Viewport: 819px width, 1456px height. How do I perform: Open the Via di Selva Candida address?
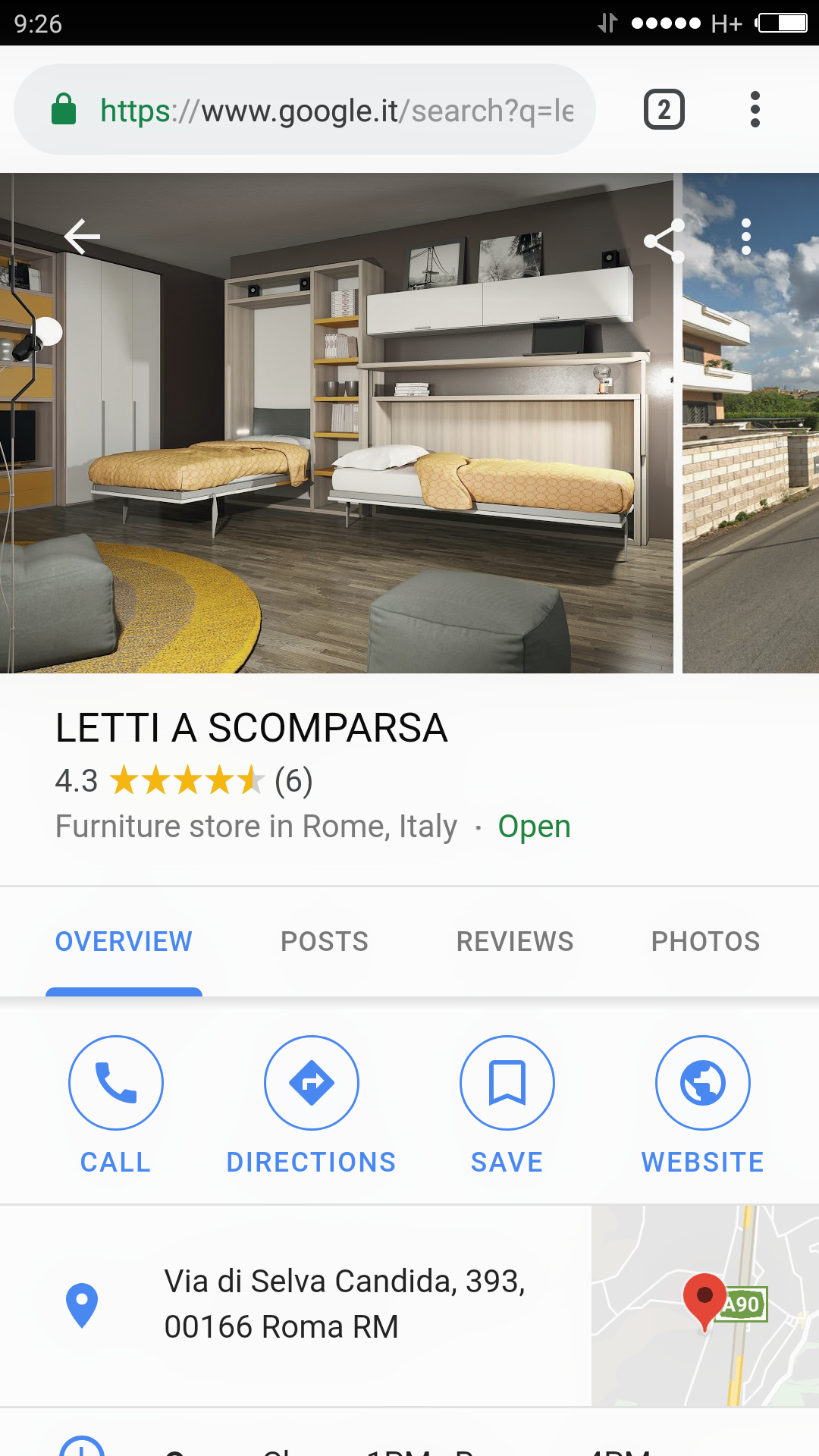tap(345, 1304)
